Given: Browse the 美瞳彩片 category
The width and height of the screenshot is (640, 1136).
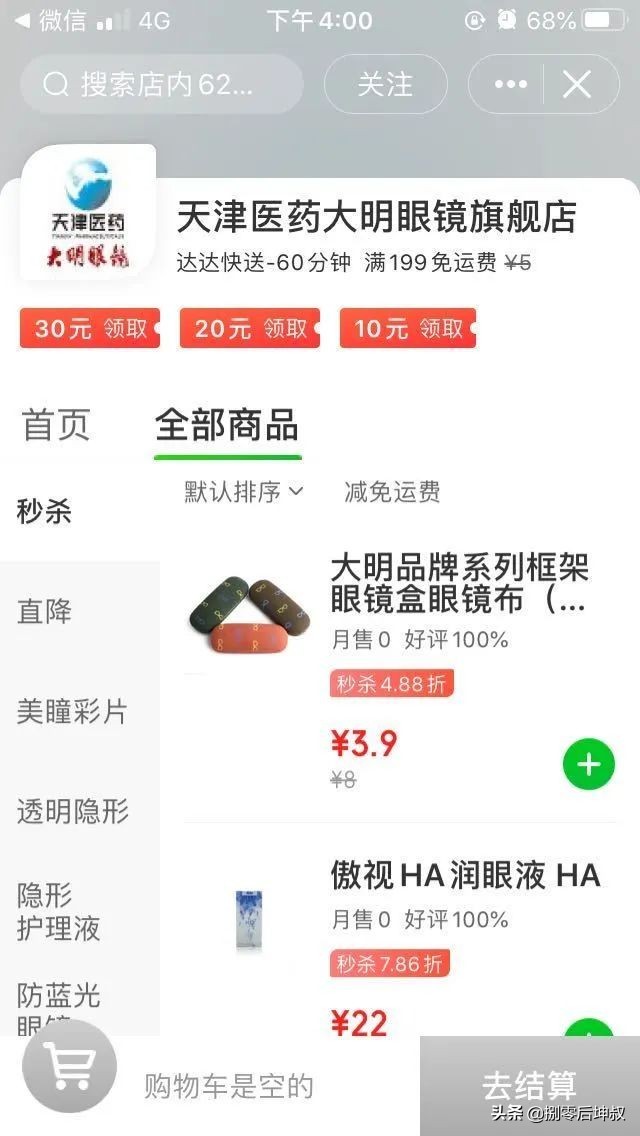Looking at the screenshot, I should (x=72, y=712).
